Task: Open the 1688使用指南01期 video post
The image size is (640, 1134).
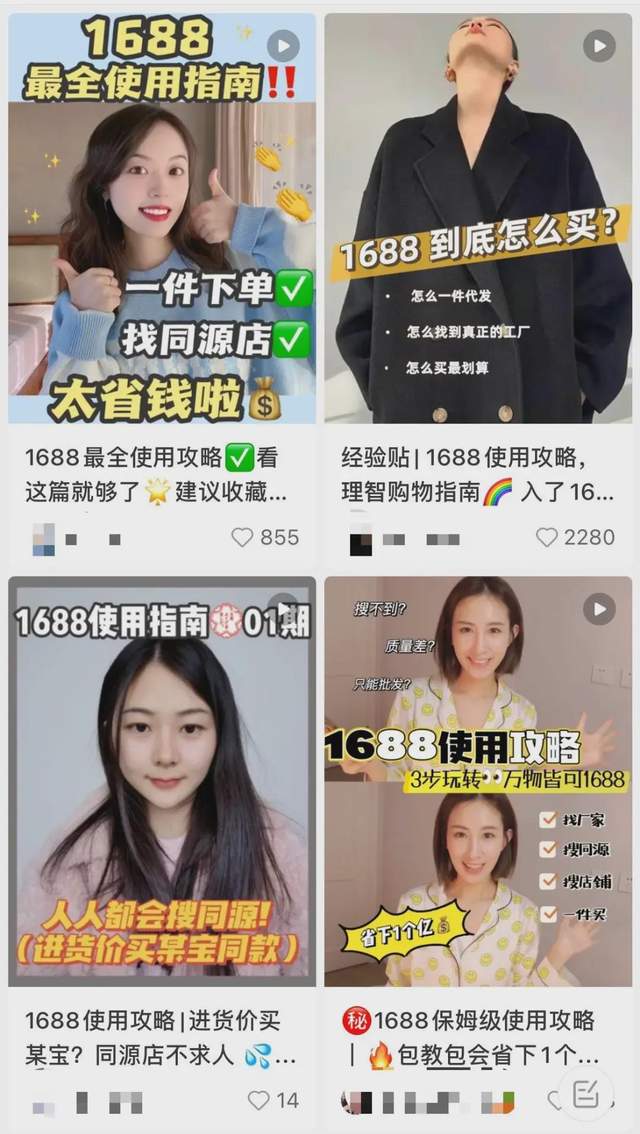Action: tap(162, 780)
